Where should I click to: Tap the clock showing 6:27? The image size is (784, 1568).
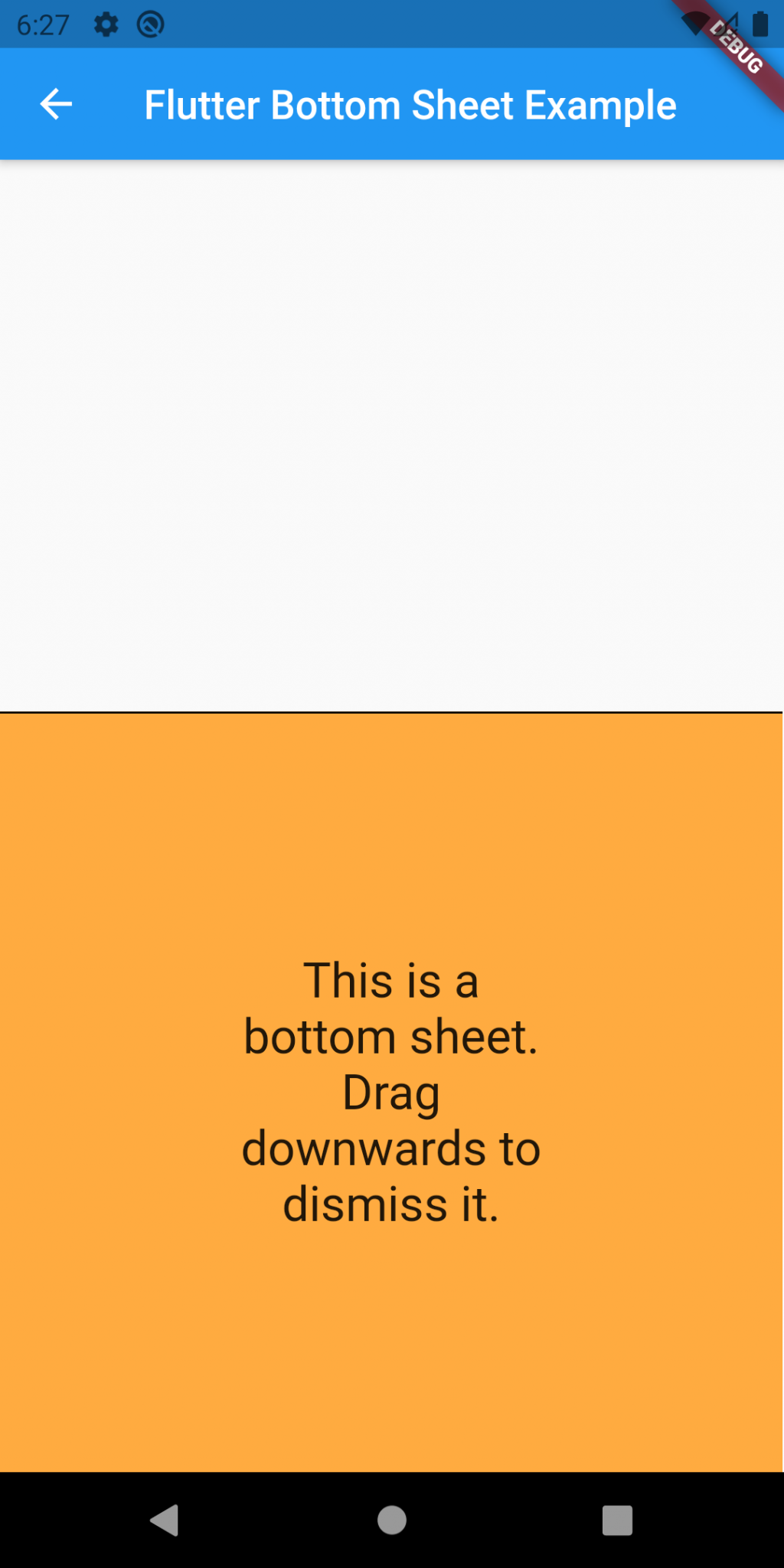[43, 24]
